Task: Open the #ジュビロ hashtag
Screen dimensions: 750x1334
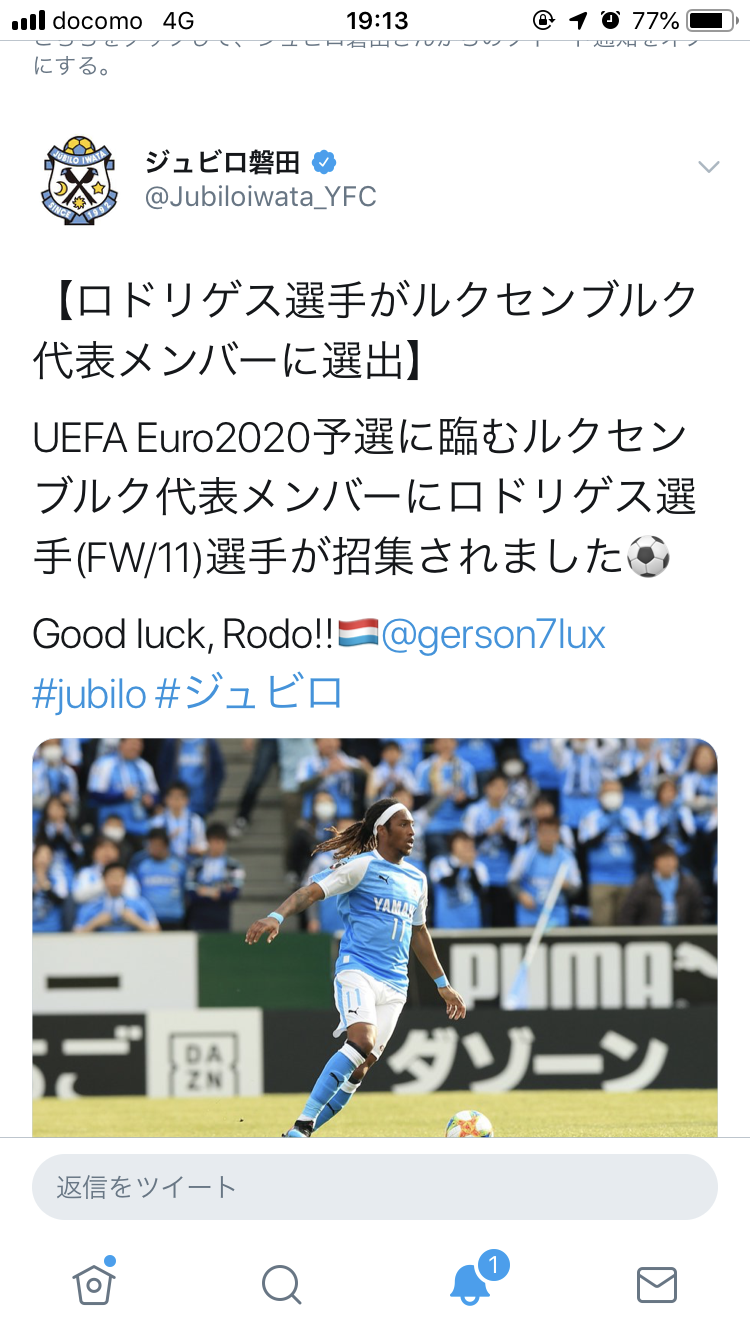Action: pyautogui.click(x=249, y=692)
